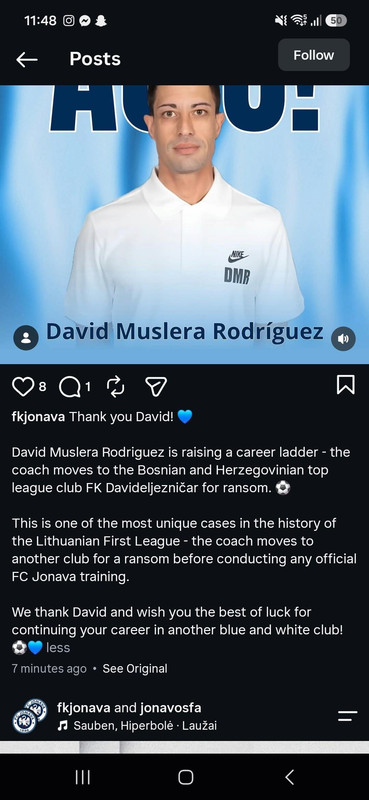Open the next post by fkjonava and jonavosfa
Viewport: 369px width, 800px height.
coord(129,708)
